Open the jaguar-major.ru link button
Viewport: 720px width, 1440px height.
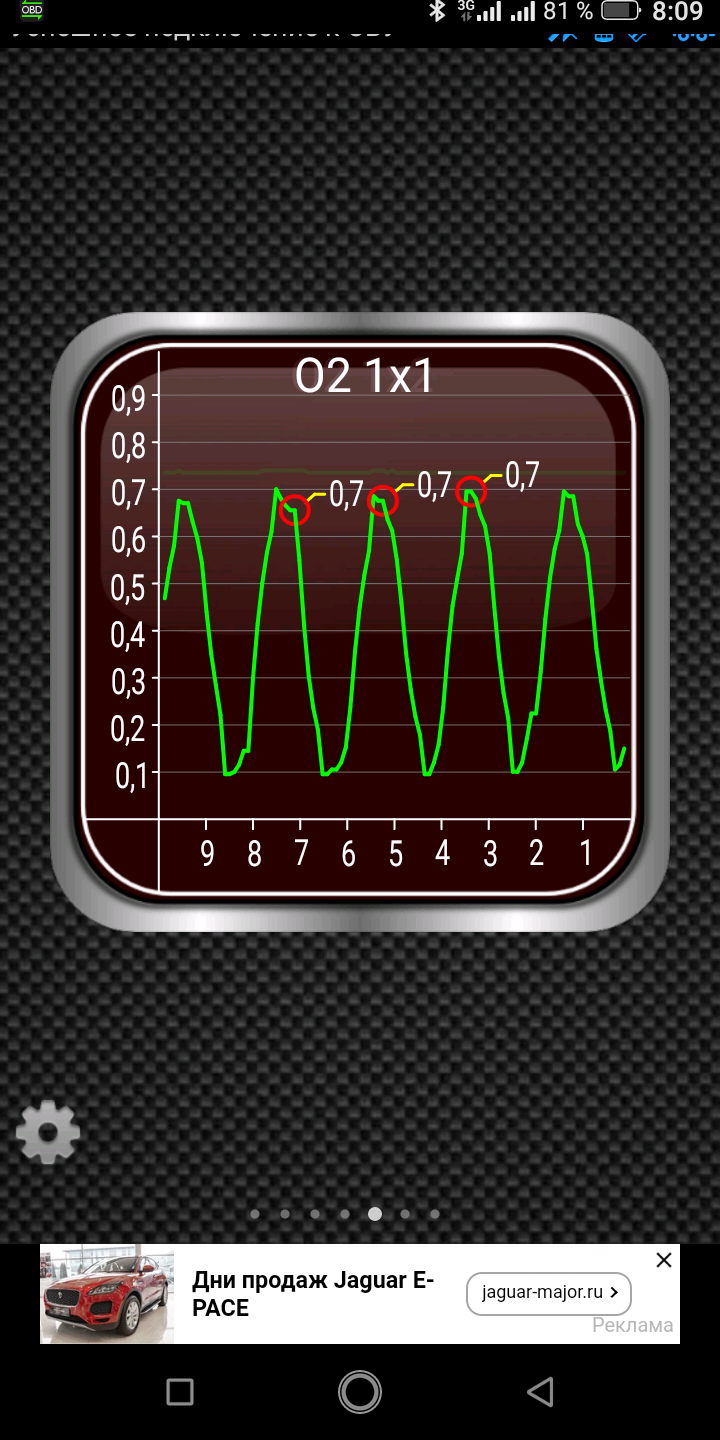click(548, 1293)
